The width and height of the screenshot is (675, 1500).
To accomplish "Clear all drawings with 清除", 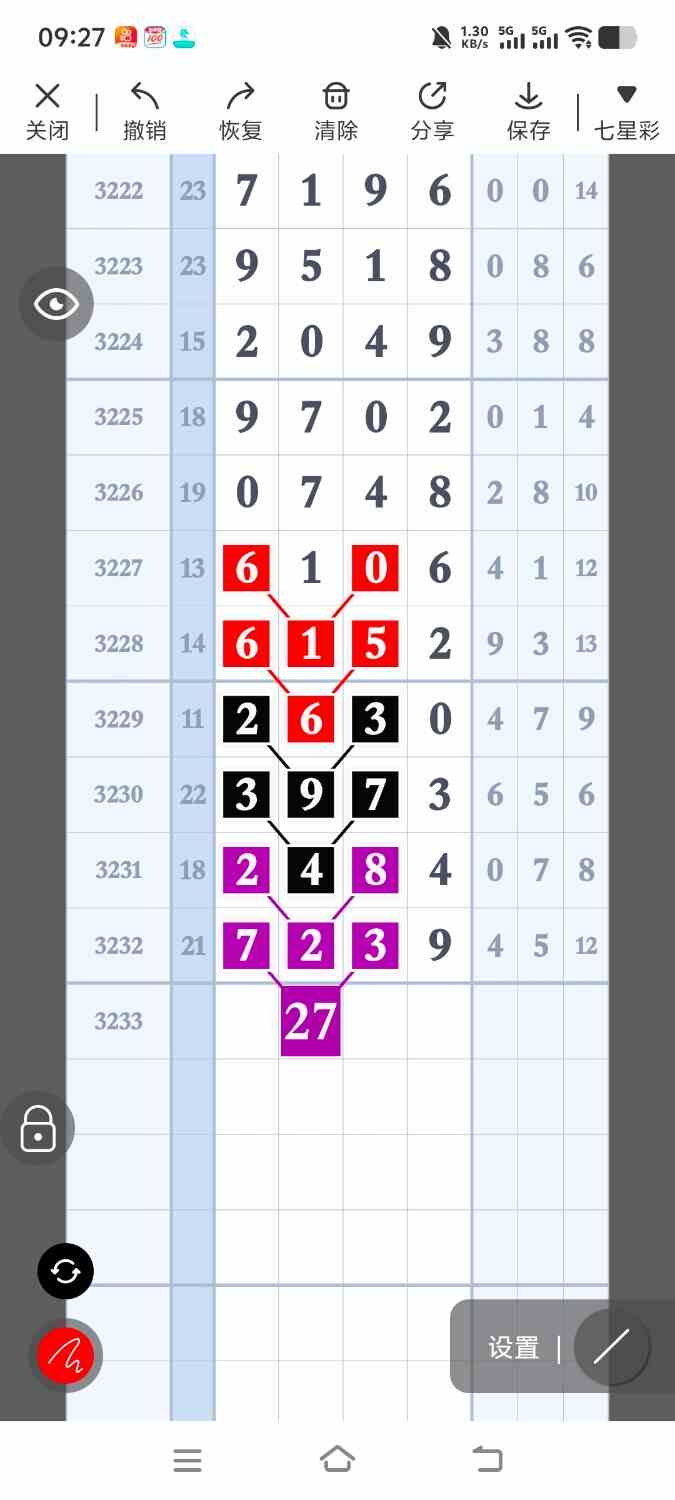I will pyautogui.click(x=335, y=112).
